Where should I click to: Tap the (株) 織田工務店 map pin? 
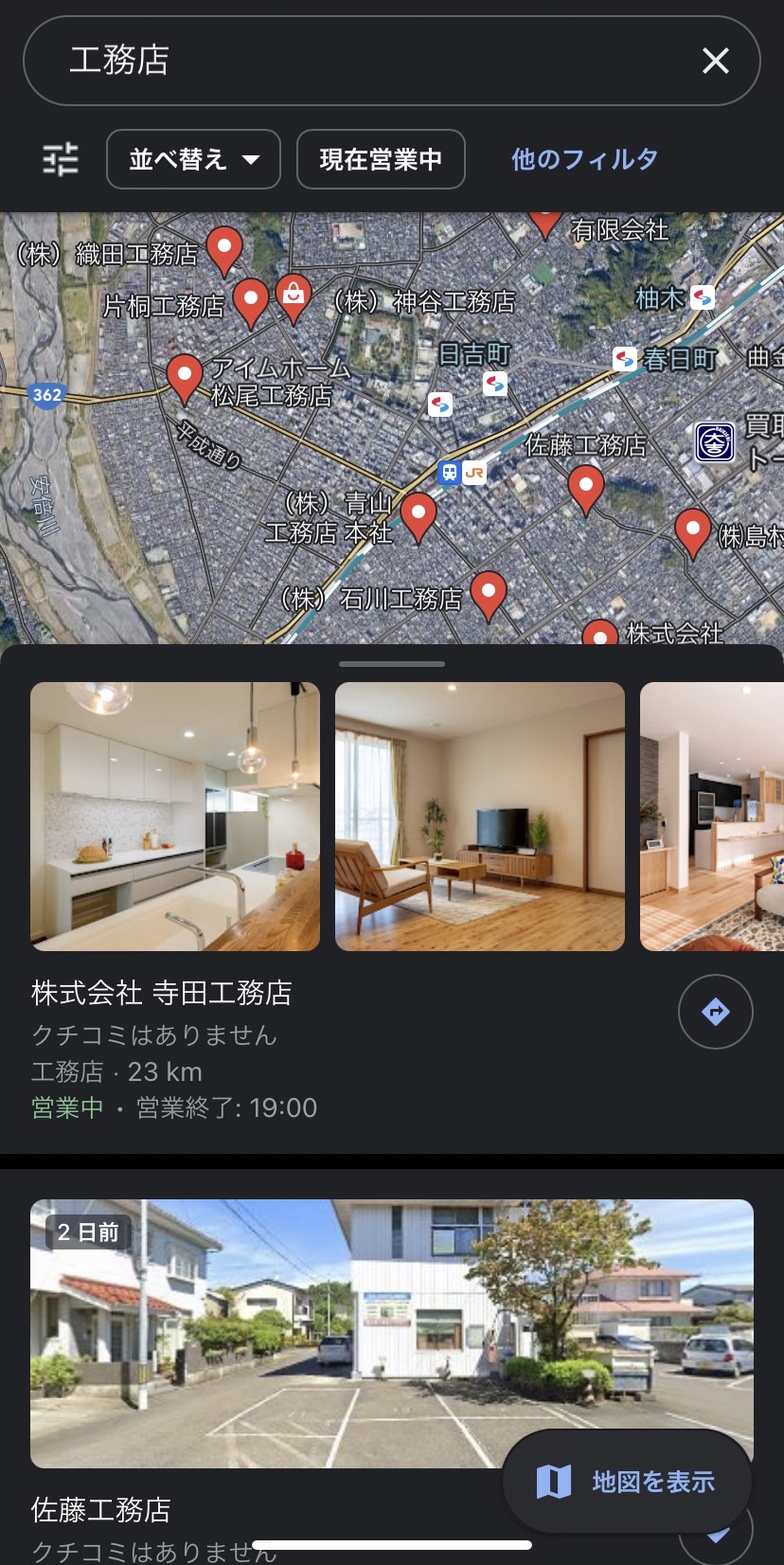click(x=224, y=248)
